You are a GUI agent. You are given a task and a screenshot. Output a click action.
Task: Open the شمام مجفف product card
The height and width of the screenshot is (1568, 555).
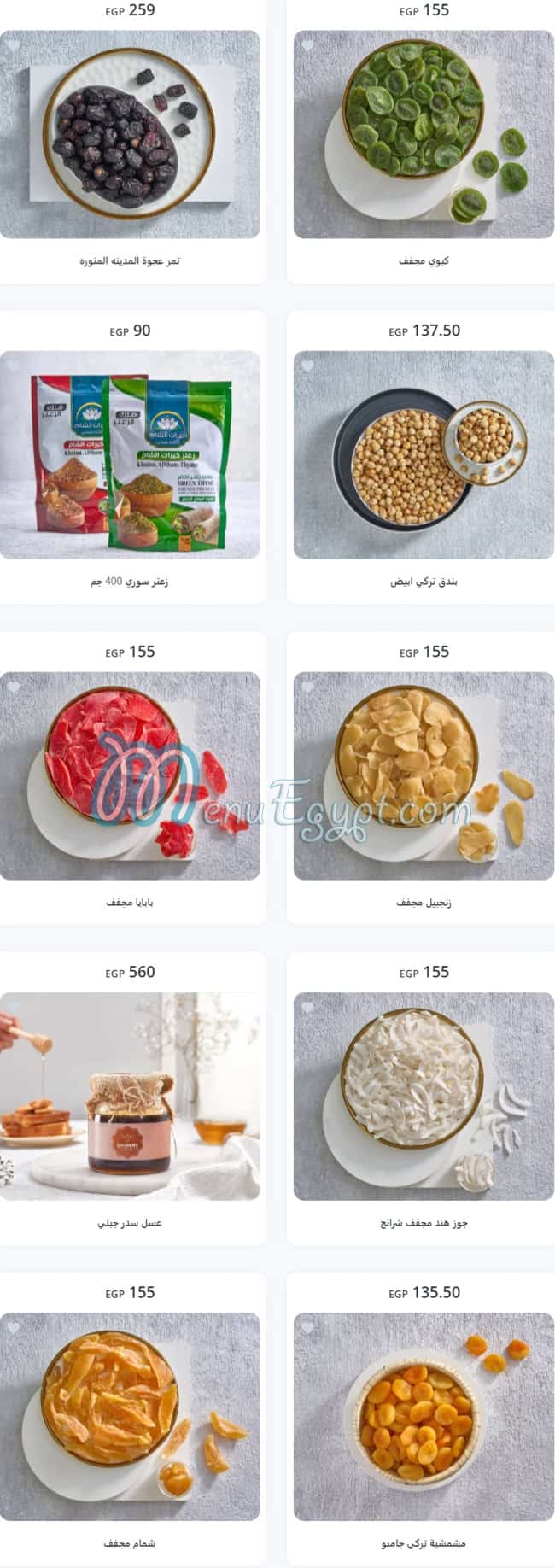(130, 1416)
